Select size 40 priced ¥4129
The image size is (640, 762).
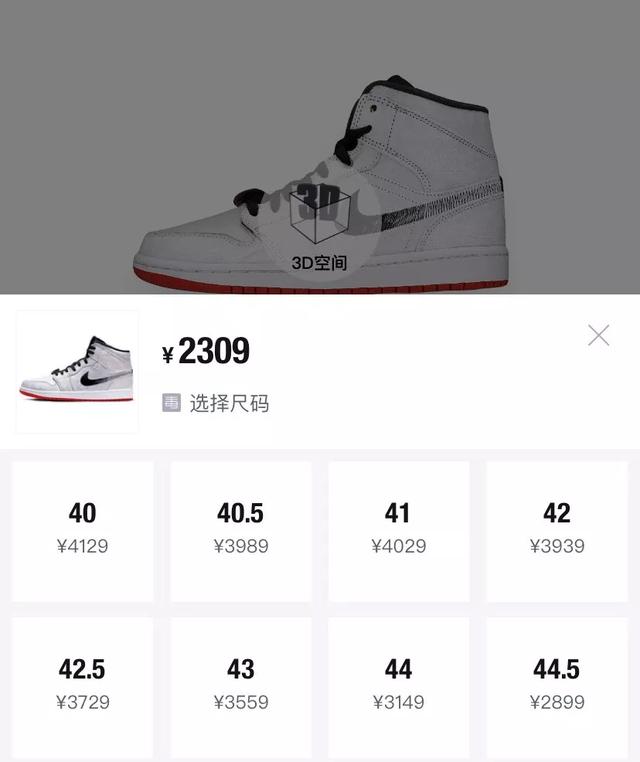point(82,530)
